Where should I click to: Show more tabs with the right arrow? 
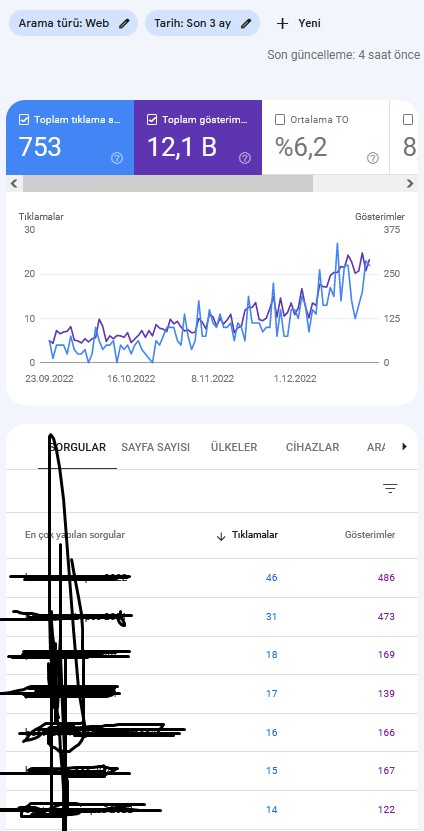pos(404,447)
